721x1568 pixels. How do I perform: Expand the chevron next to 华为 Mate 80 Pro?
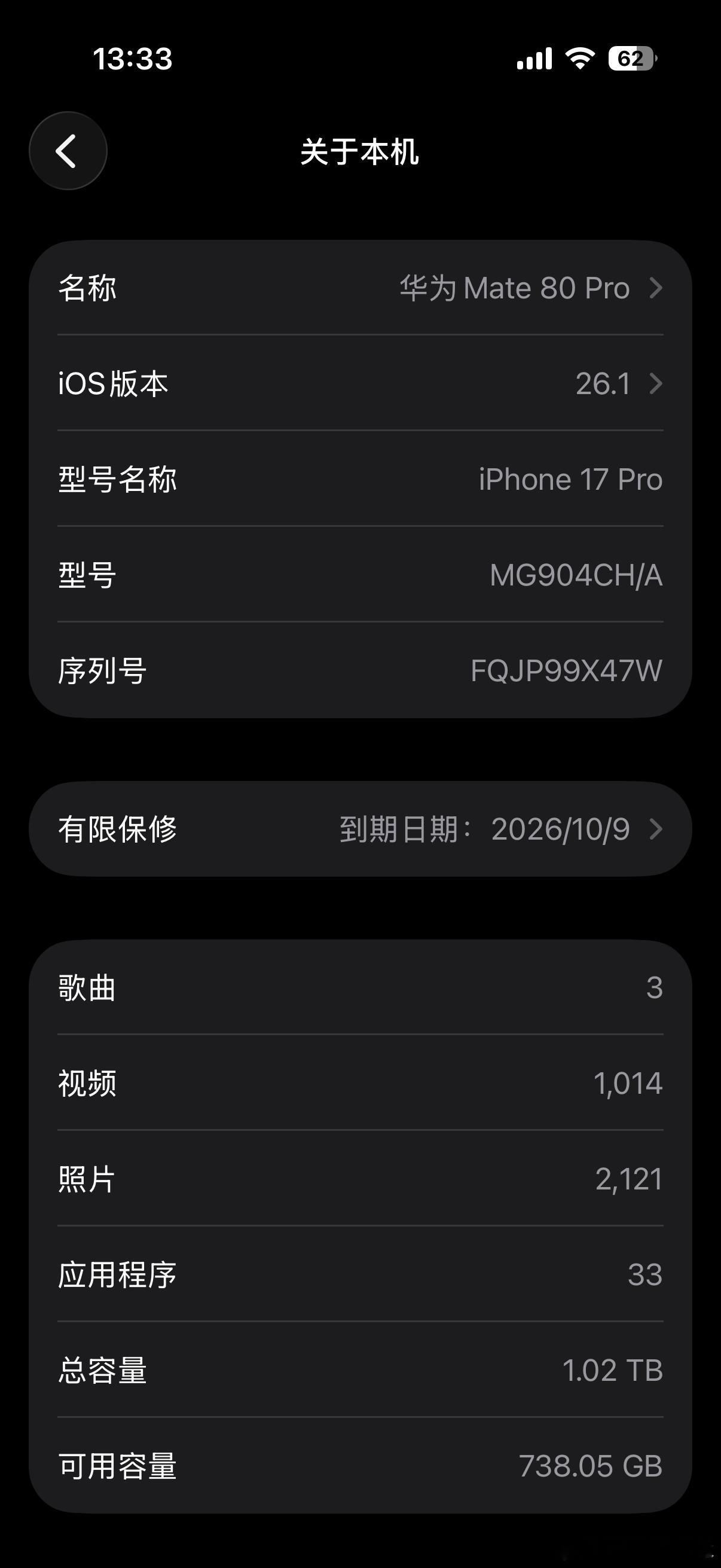point(656,287)
